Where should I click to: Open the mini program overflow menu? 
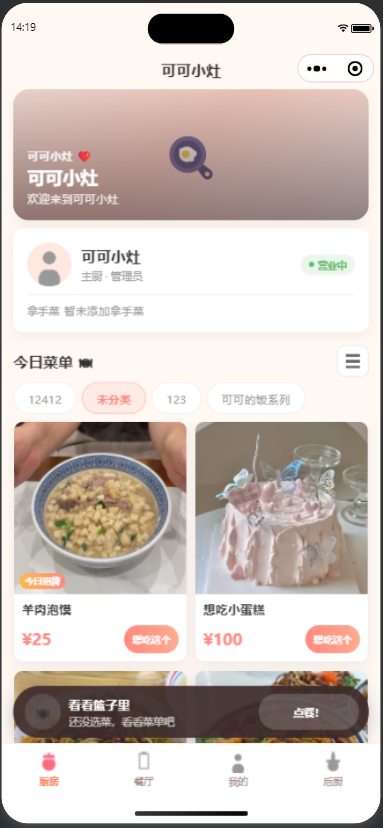317,69
